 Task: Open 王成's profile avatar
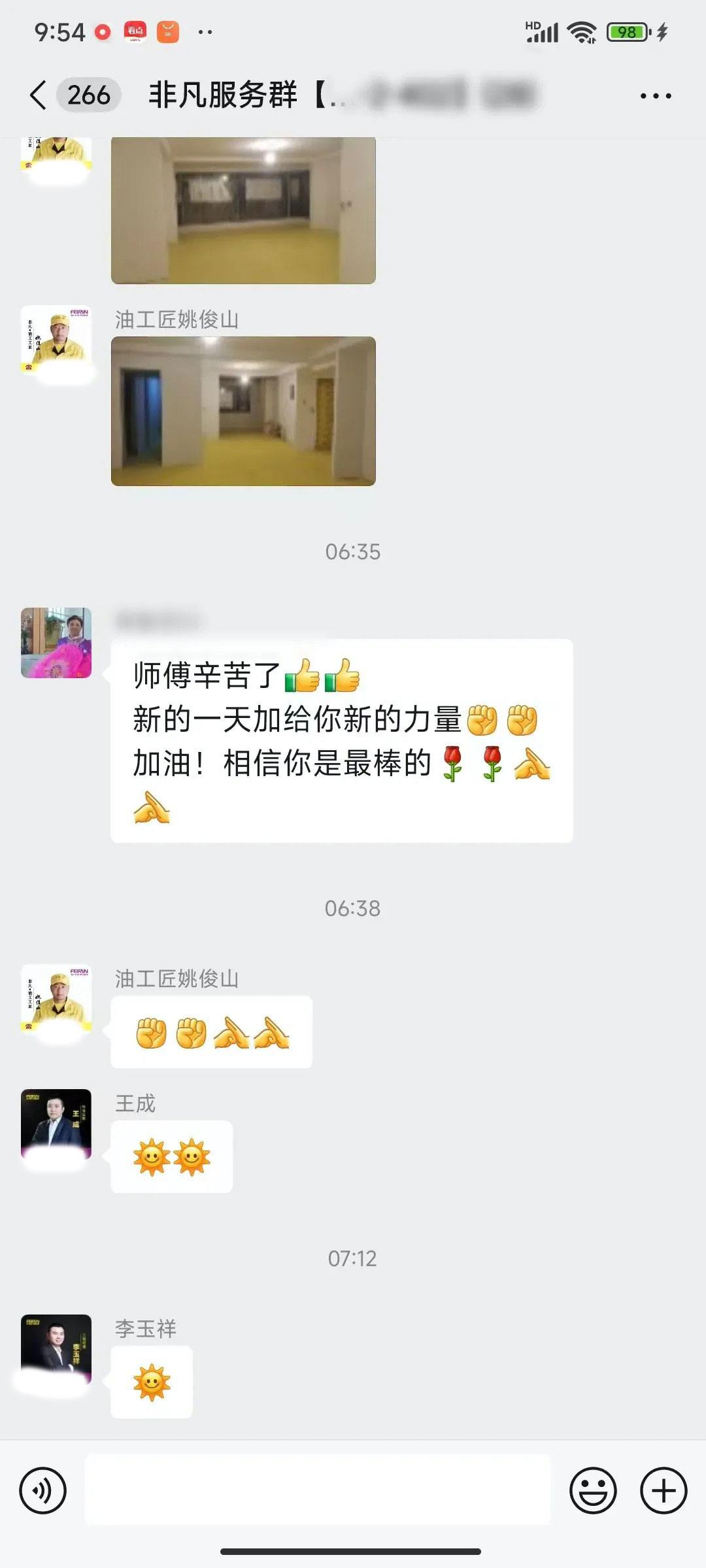[x=56, y=1123]
